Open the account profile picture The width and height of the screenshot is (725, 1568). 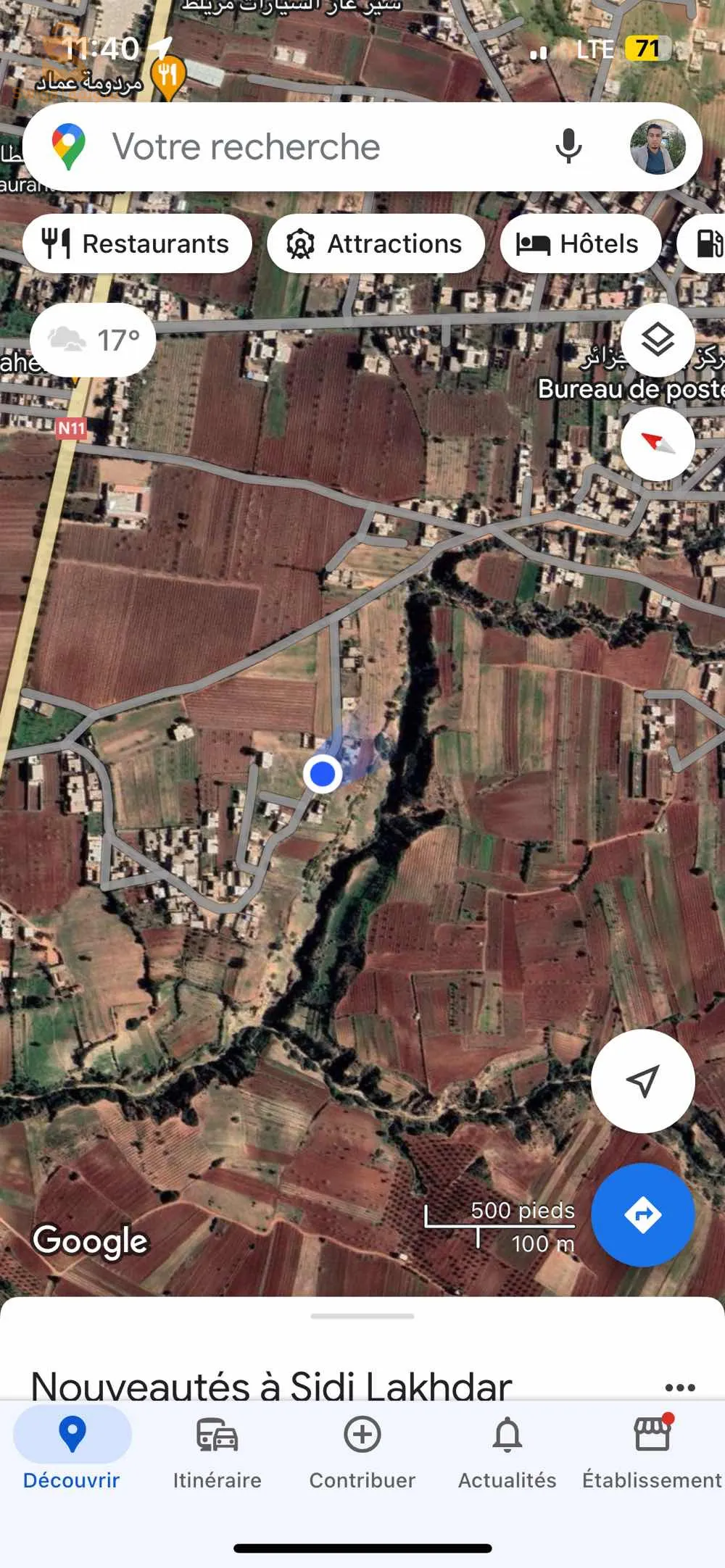coord(658,147)
